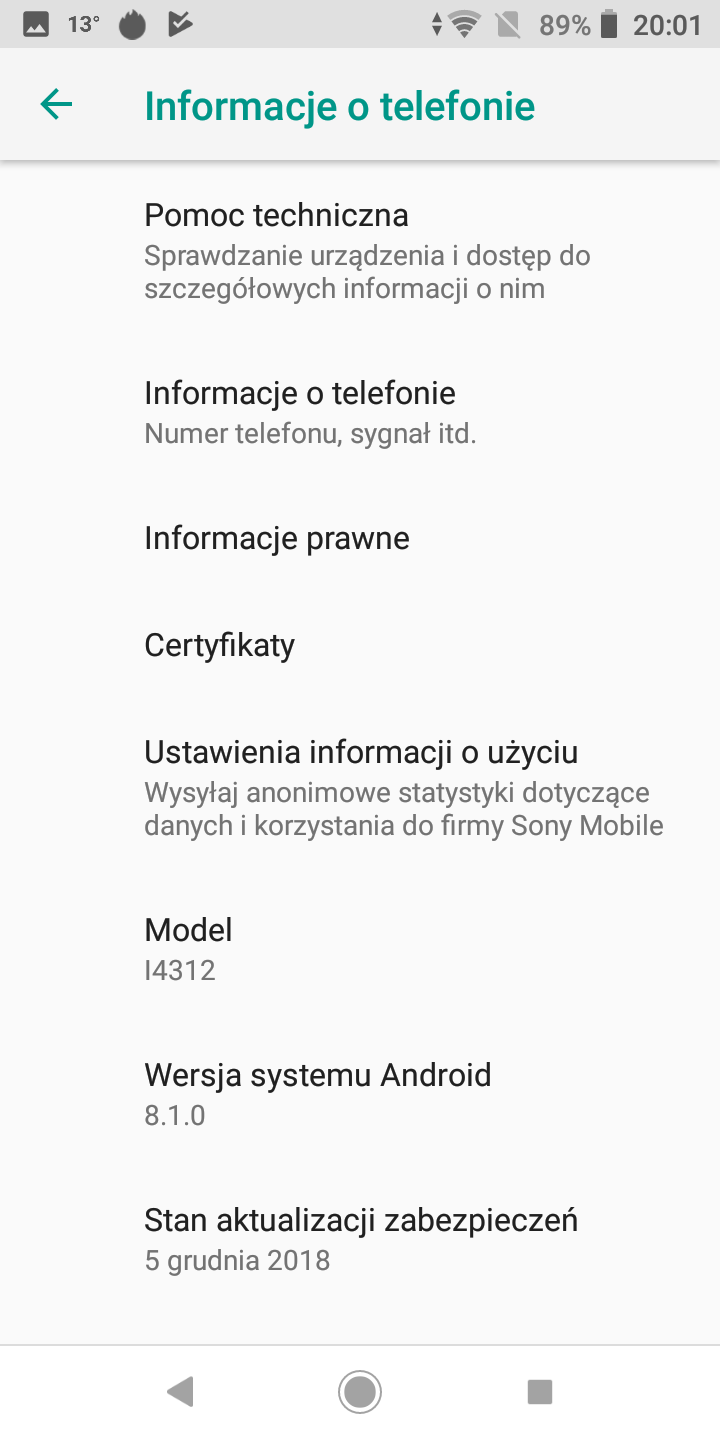Viewport: 720px width, 1440px height.
Task: Open Informacje o telefonie row
Action: tap(360, 412)
